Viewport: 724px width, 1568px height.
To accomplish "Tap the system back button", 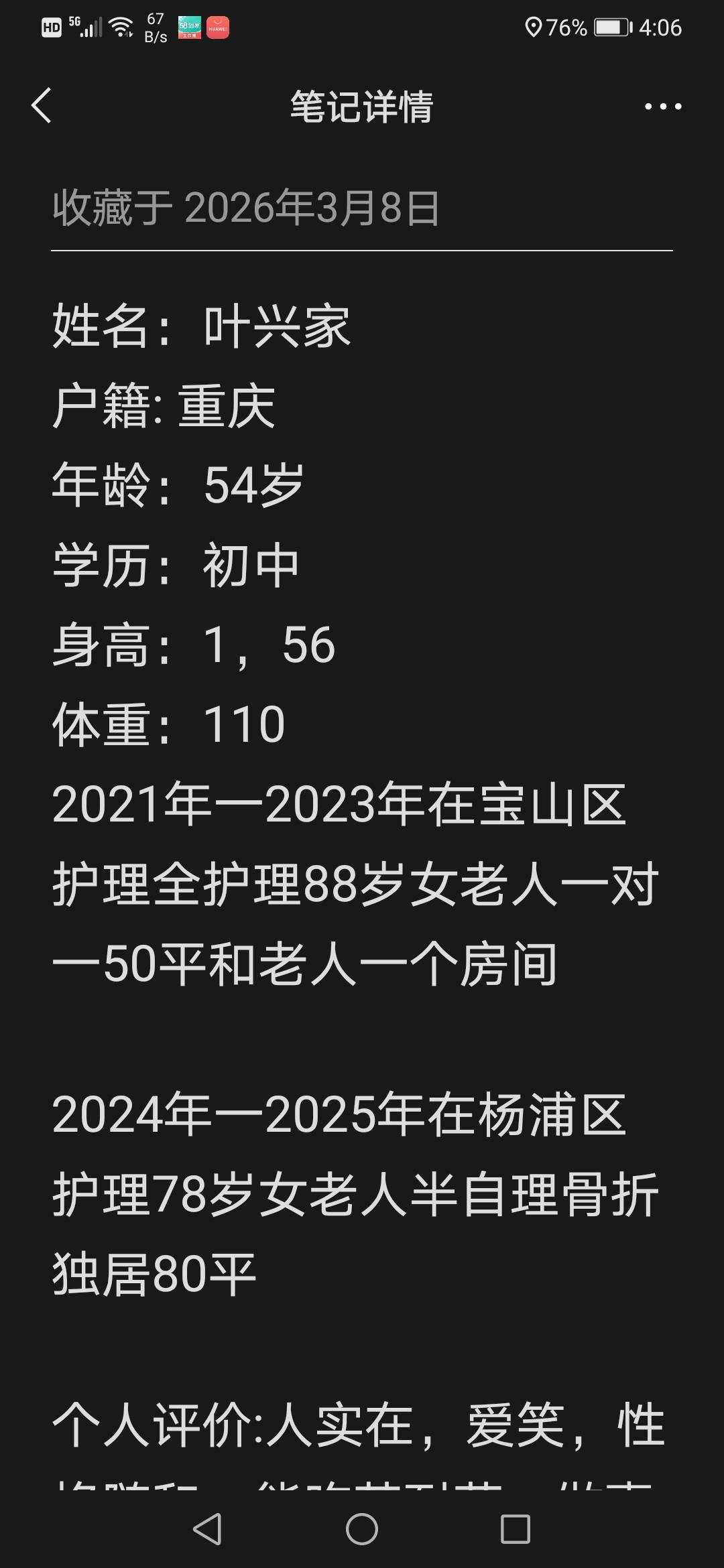I will [207, 1529].
